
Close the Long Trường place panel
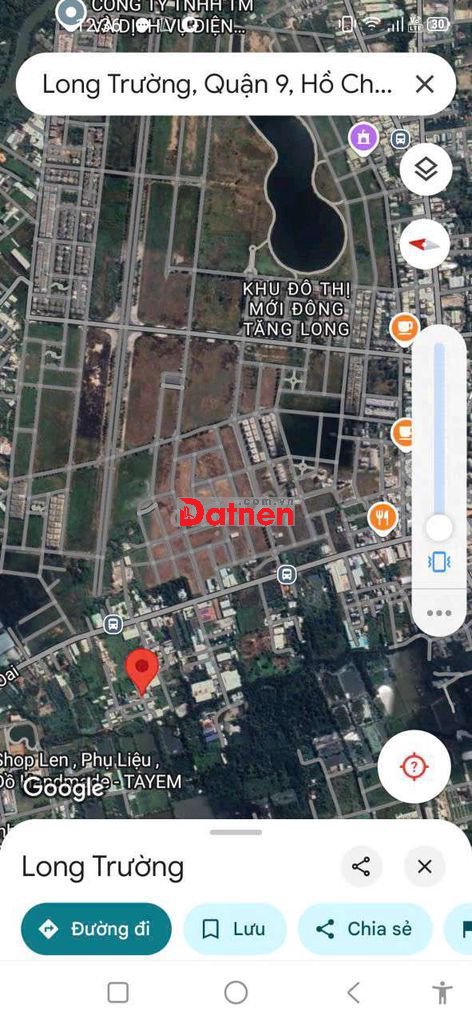424,867
